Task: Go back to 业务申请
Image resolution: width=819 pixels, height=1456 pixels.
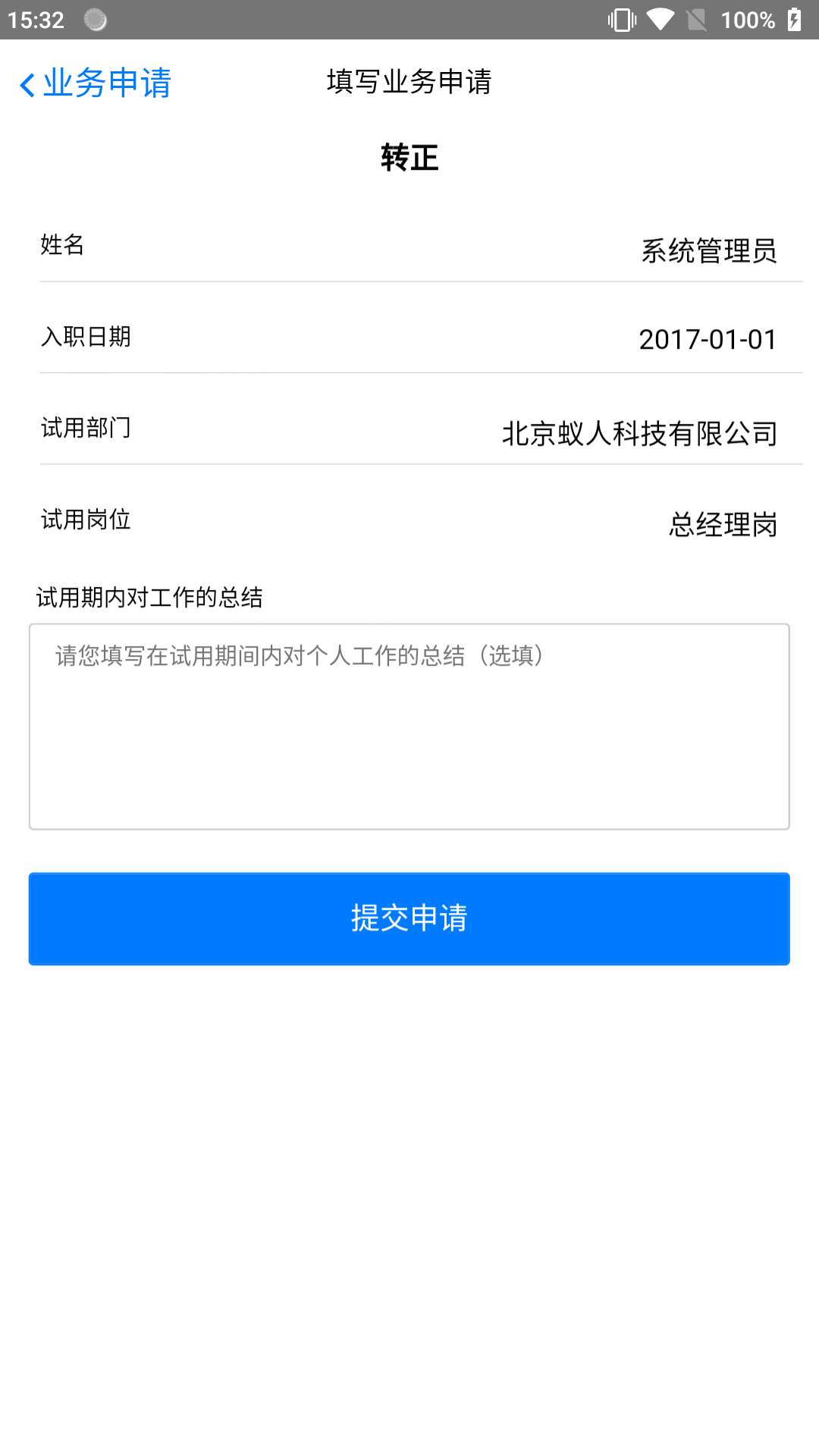Action: tap(95, 83)
